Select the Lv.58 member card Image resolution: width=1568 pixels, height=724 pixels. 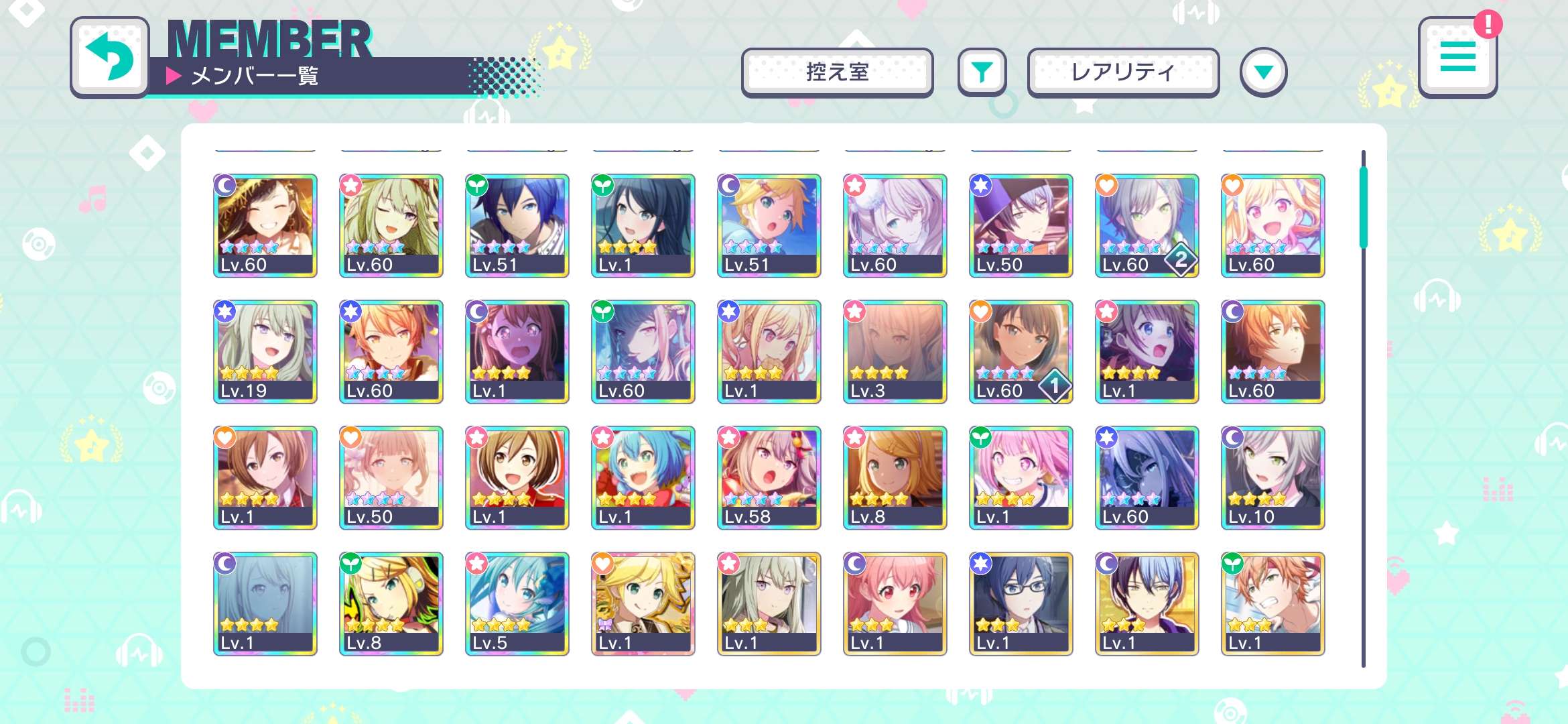pos(769,477)
